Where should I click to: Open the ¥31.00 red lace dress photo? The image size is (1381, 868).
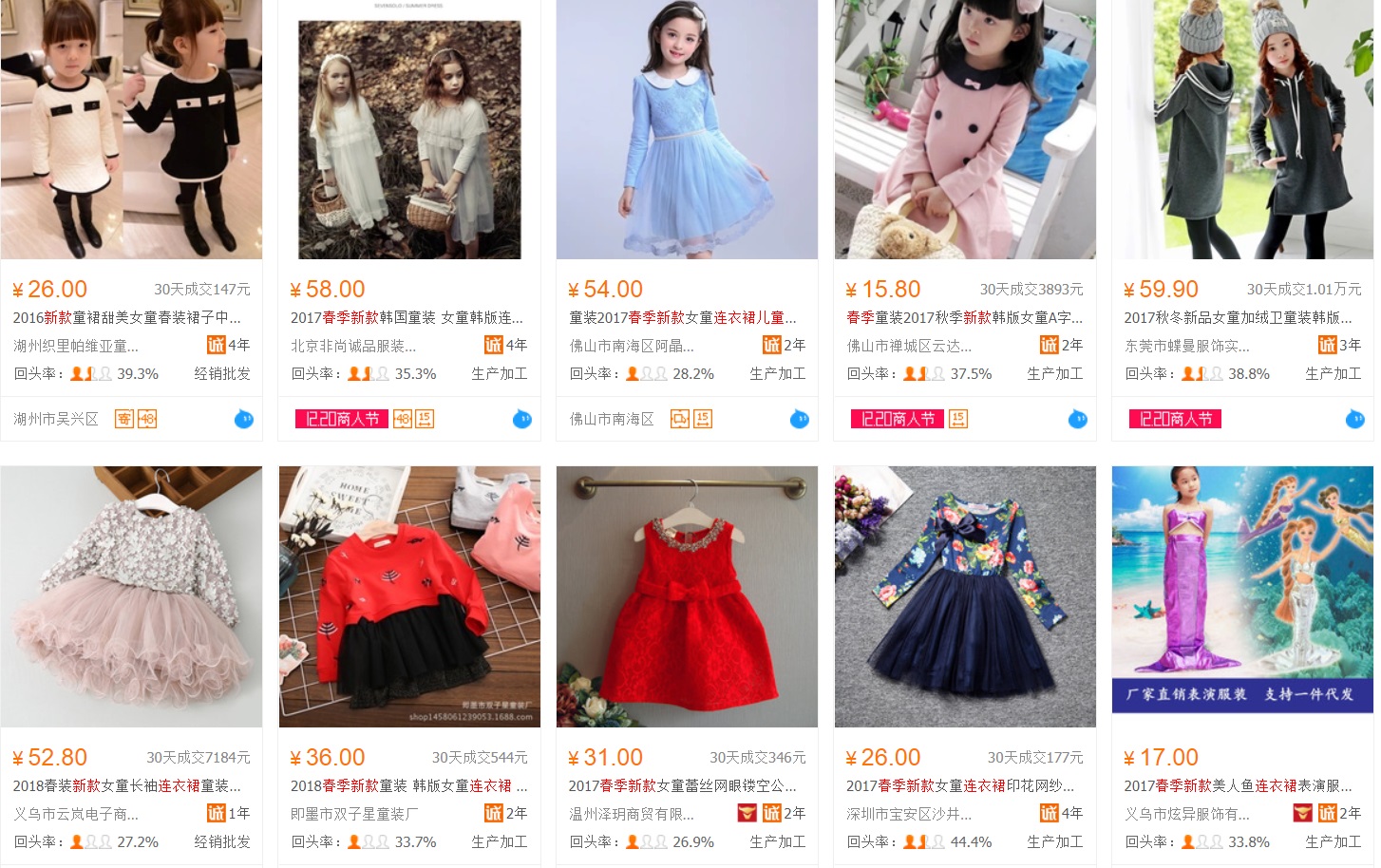click(687, 596)
